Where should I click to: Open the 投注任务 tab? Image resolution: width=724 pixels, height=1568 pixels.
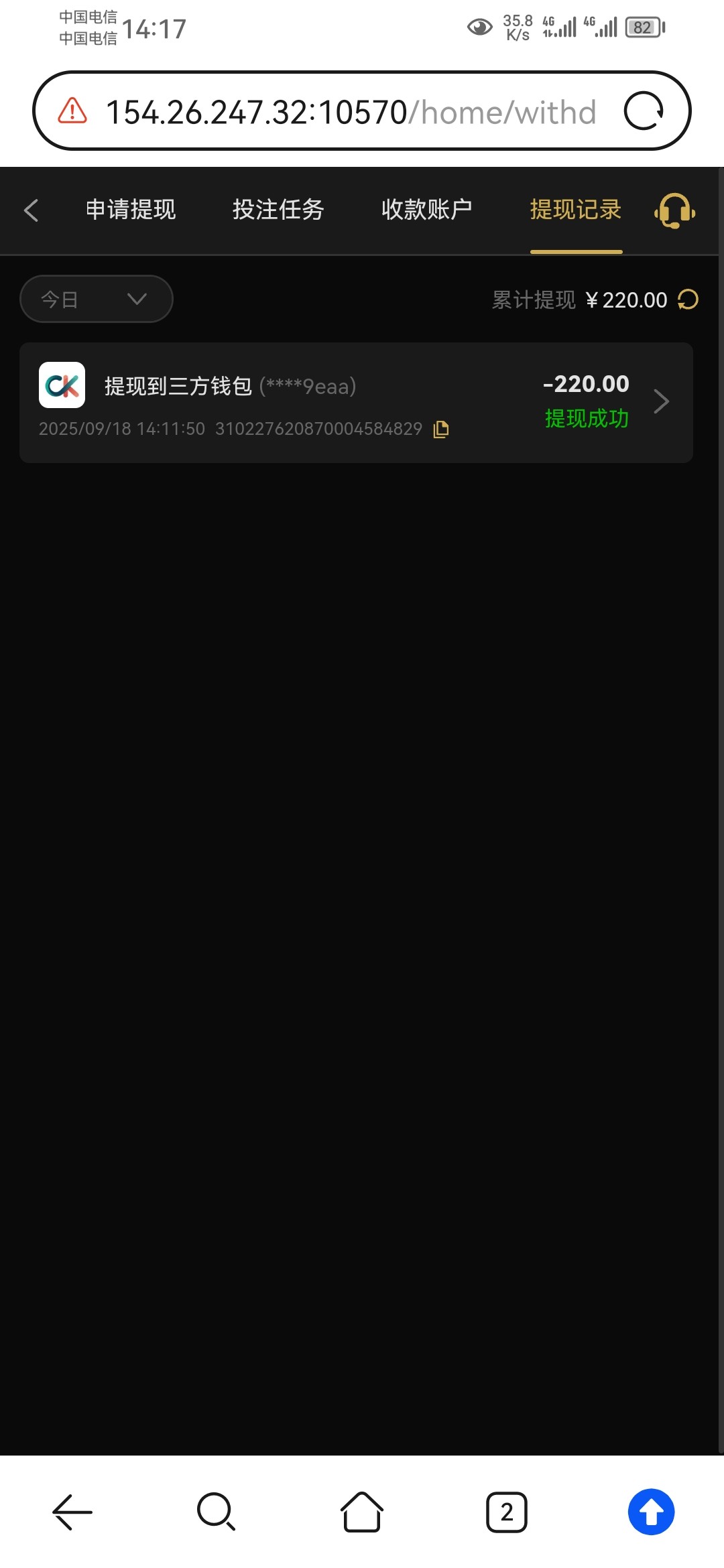(278, 210)
